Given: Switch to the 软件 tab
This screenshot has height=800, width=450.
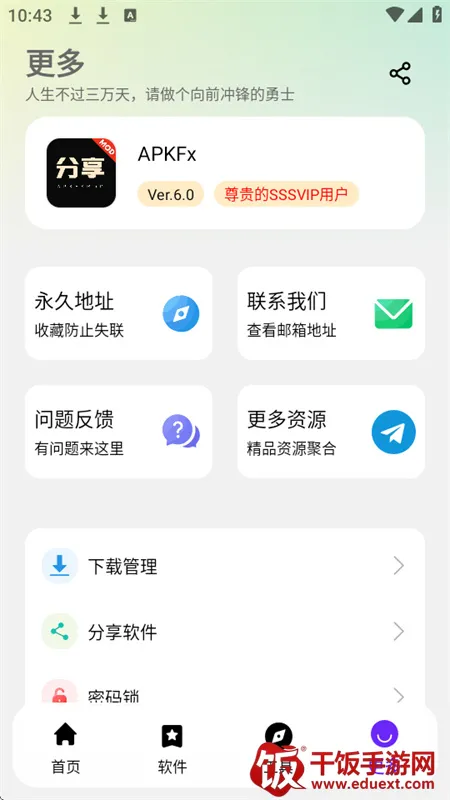Looking at the screenshot, I should pos(172,747).
